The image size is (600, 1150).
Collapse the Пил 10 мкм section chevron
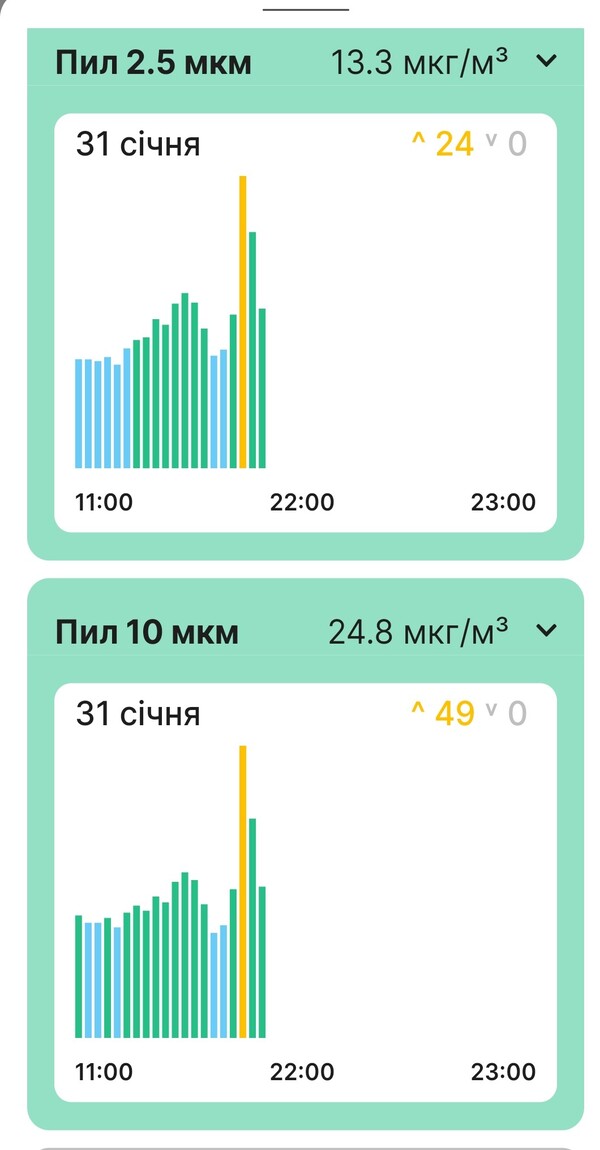pos(546,630)
